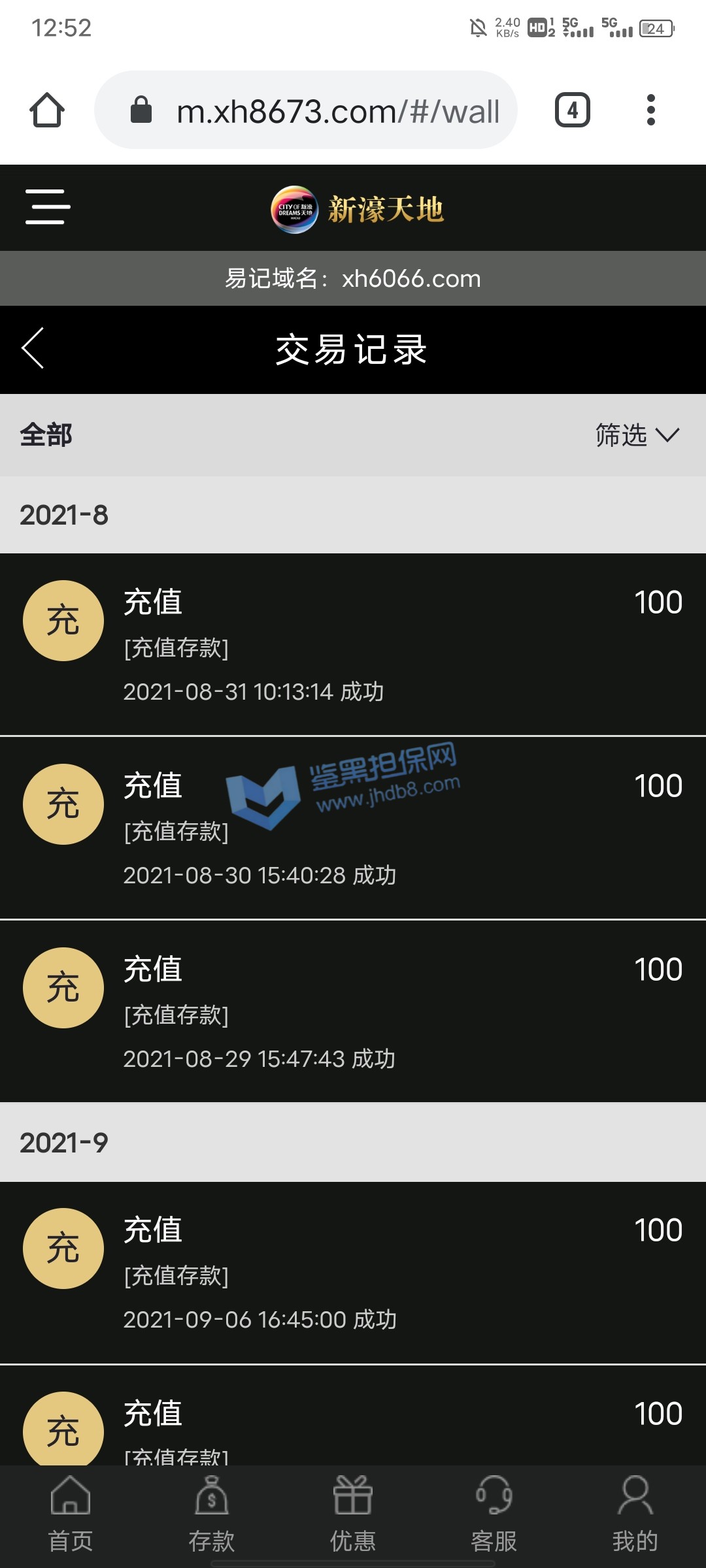
Task: Open the 2021-08-29 15:47:43 recharge record
Action: point(353,1011)
